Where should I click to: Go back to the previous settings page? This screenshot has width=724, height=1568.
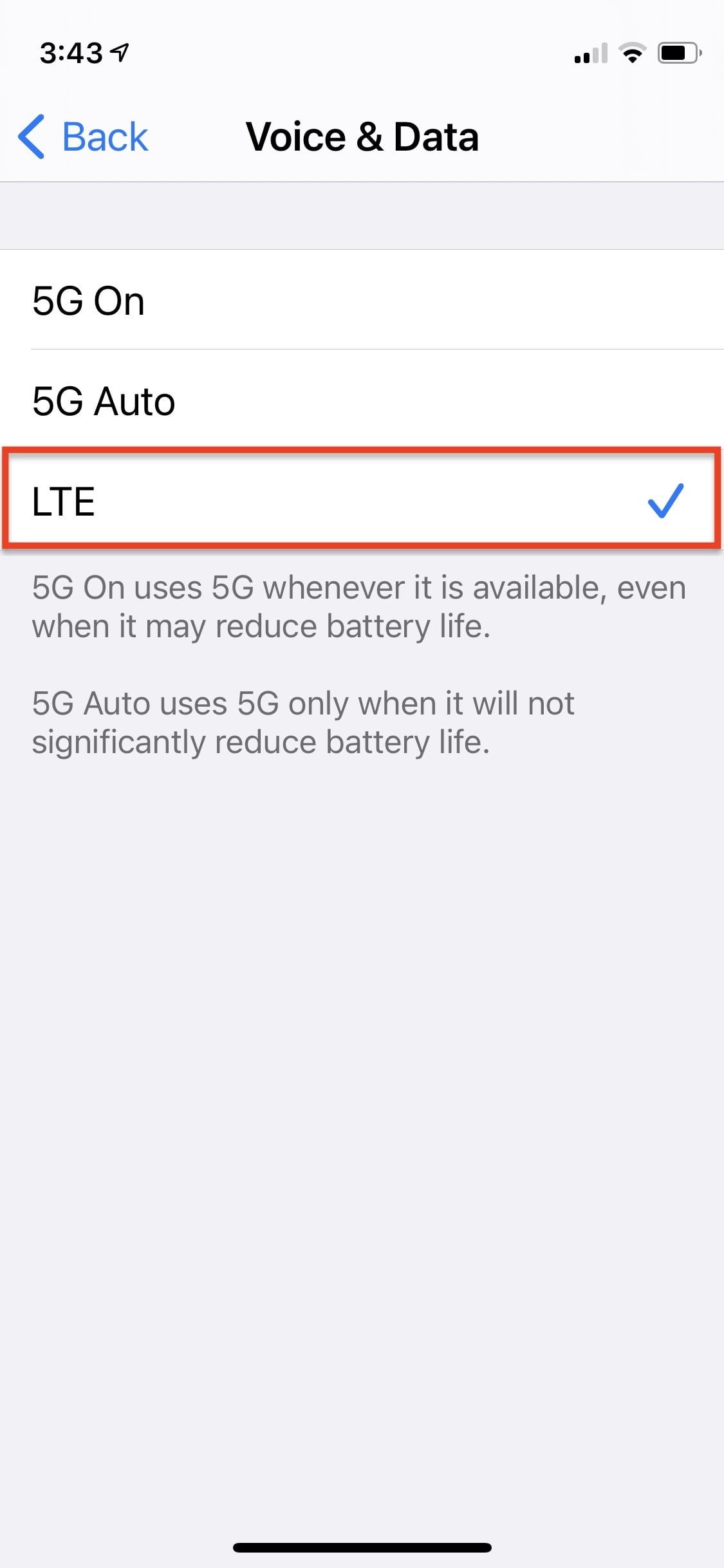[x=84, y=137]
